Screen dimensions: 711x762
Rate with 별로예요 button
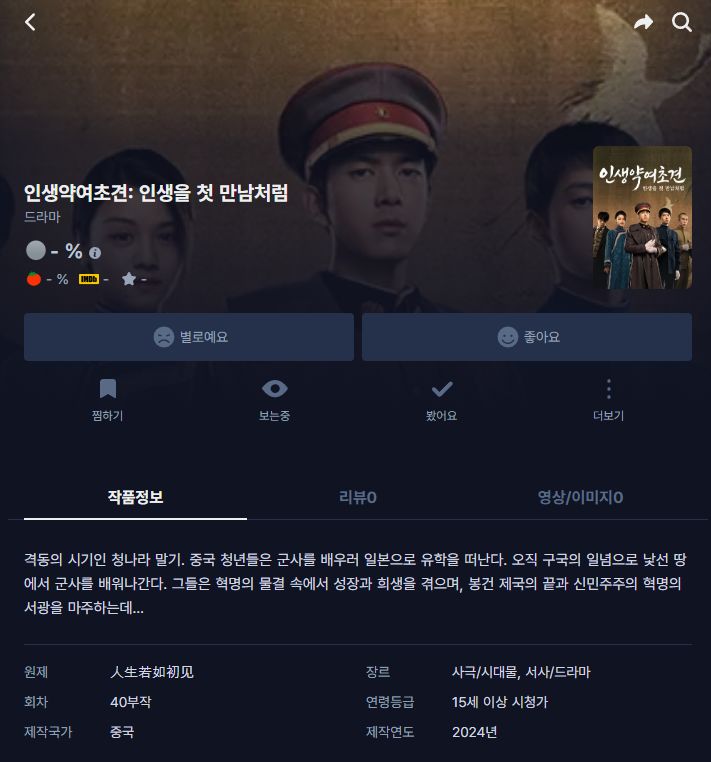click(x=189, y=337)
